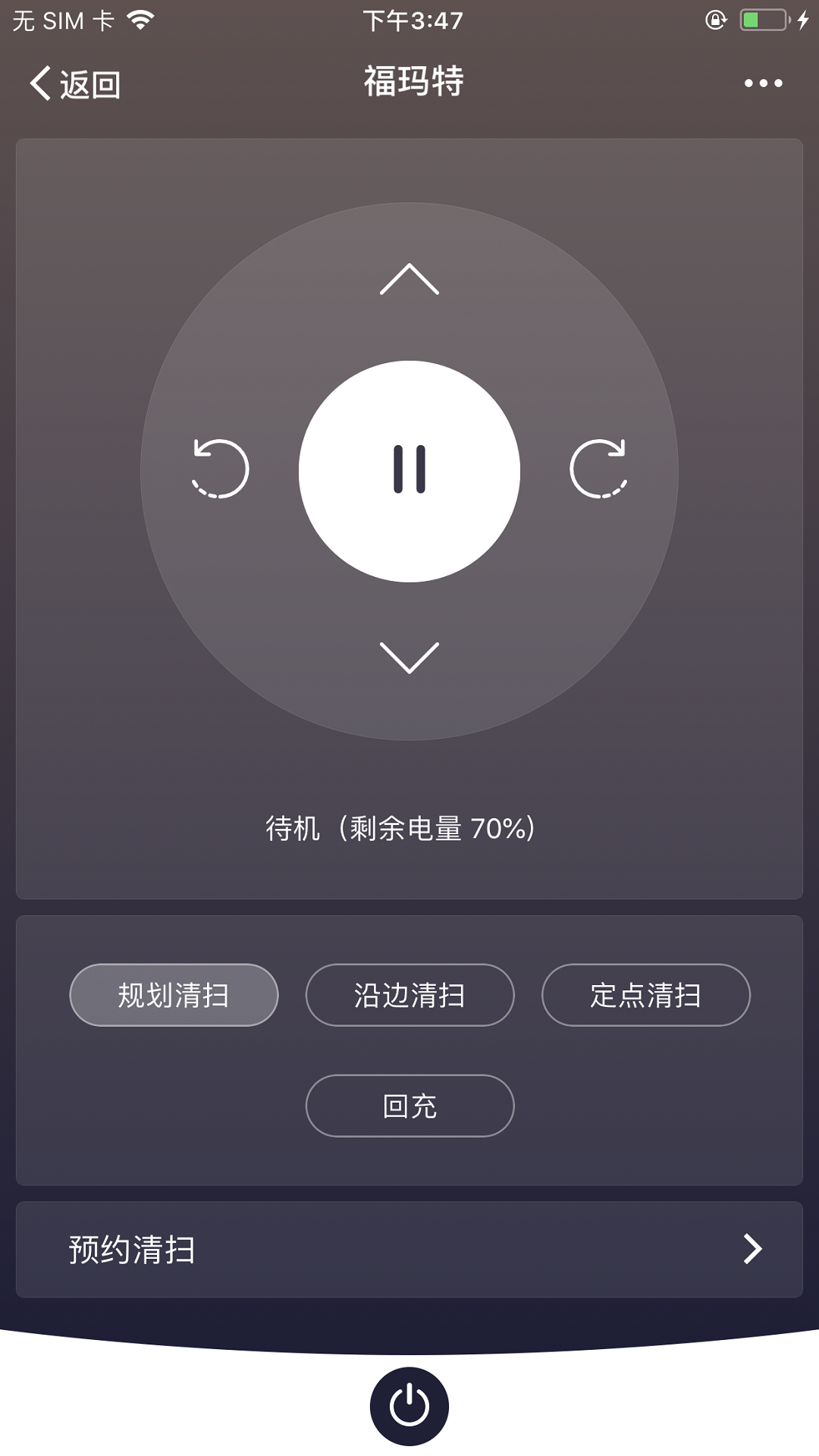Select the 规划清扫 cleaning mode

pos(174,995)
